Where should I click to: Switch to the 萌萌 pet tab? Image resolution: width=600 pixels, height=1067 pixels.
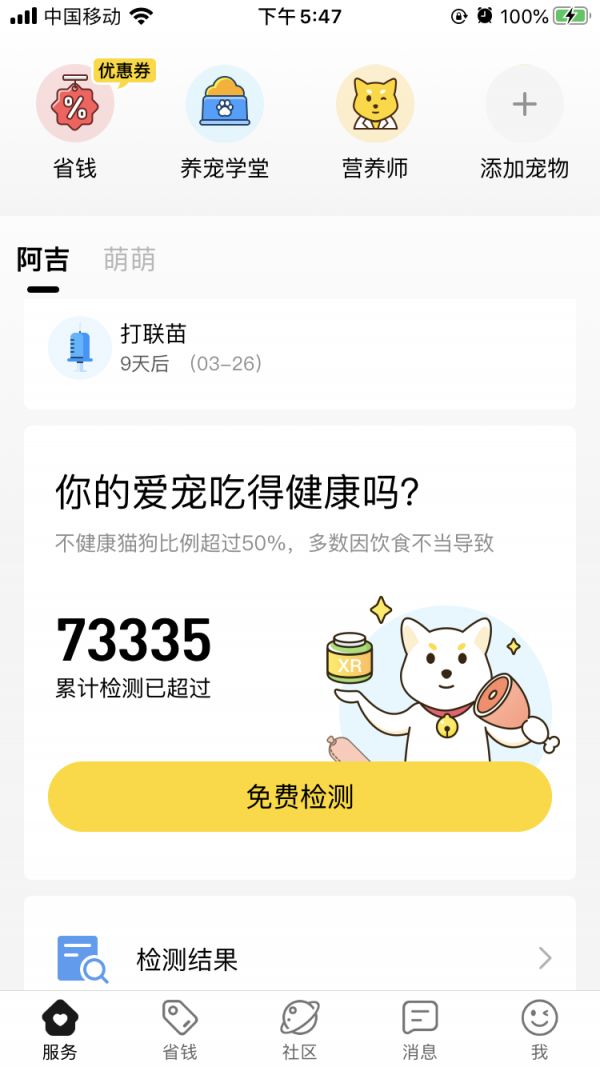click(130, 260)
